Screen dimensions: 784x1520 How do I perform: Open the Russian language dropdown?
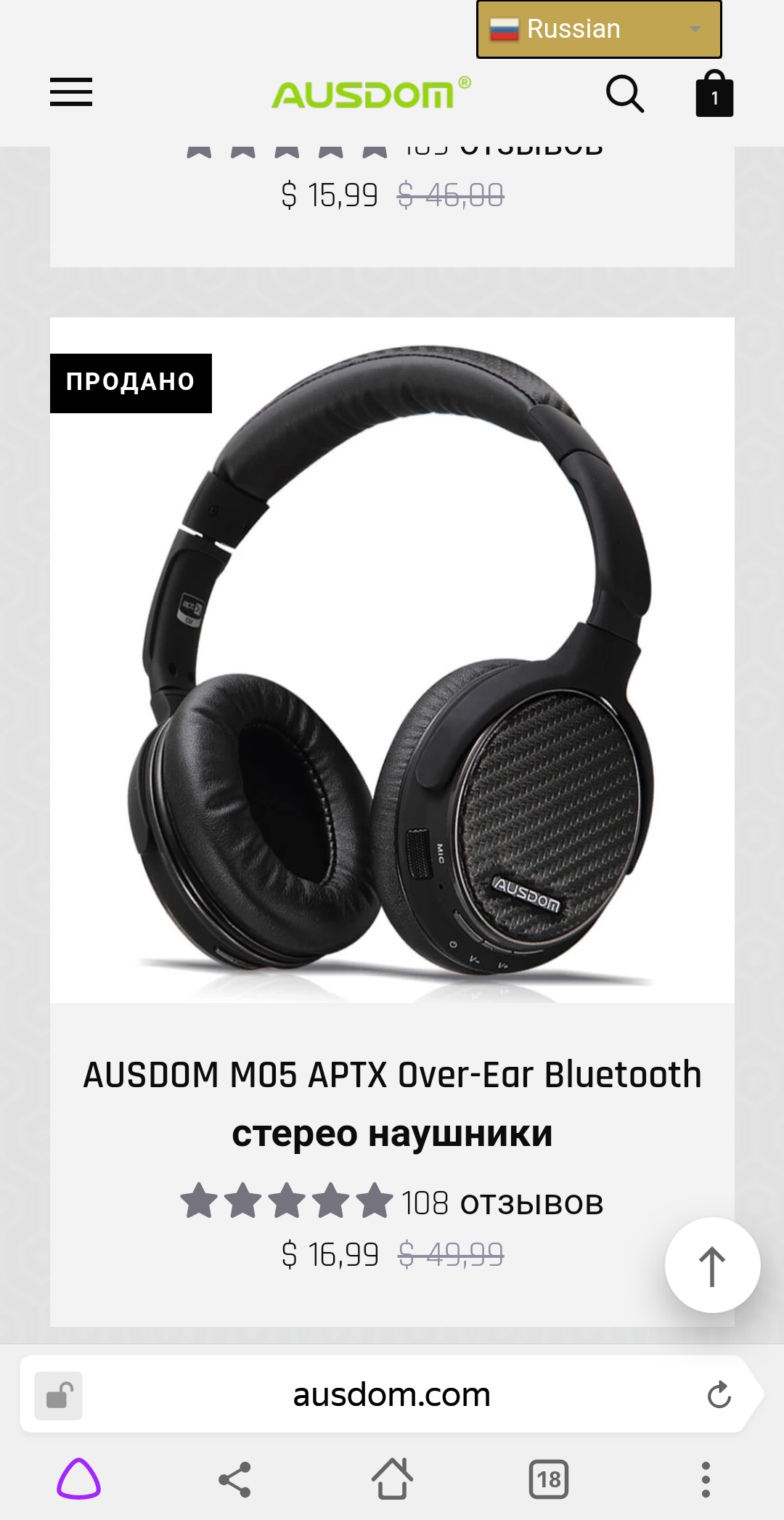pos(599,29)
